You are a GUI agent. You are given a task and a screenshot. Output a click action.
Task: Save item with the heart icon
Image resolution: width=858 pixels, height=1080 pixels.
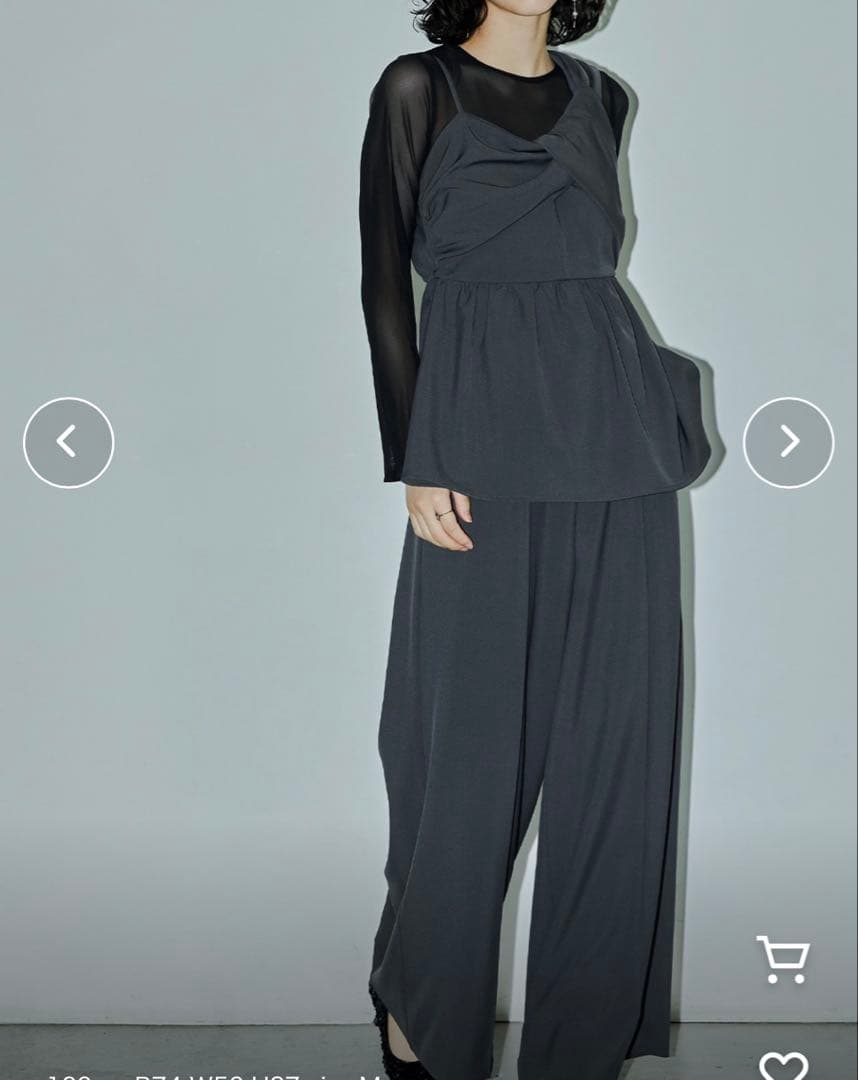pyautogui.click(x=783, y=1065)
